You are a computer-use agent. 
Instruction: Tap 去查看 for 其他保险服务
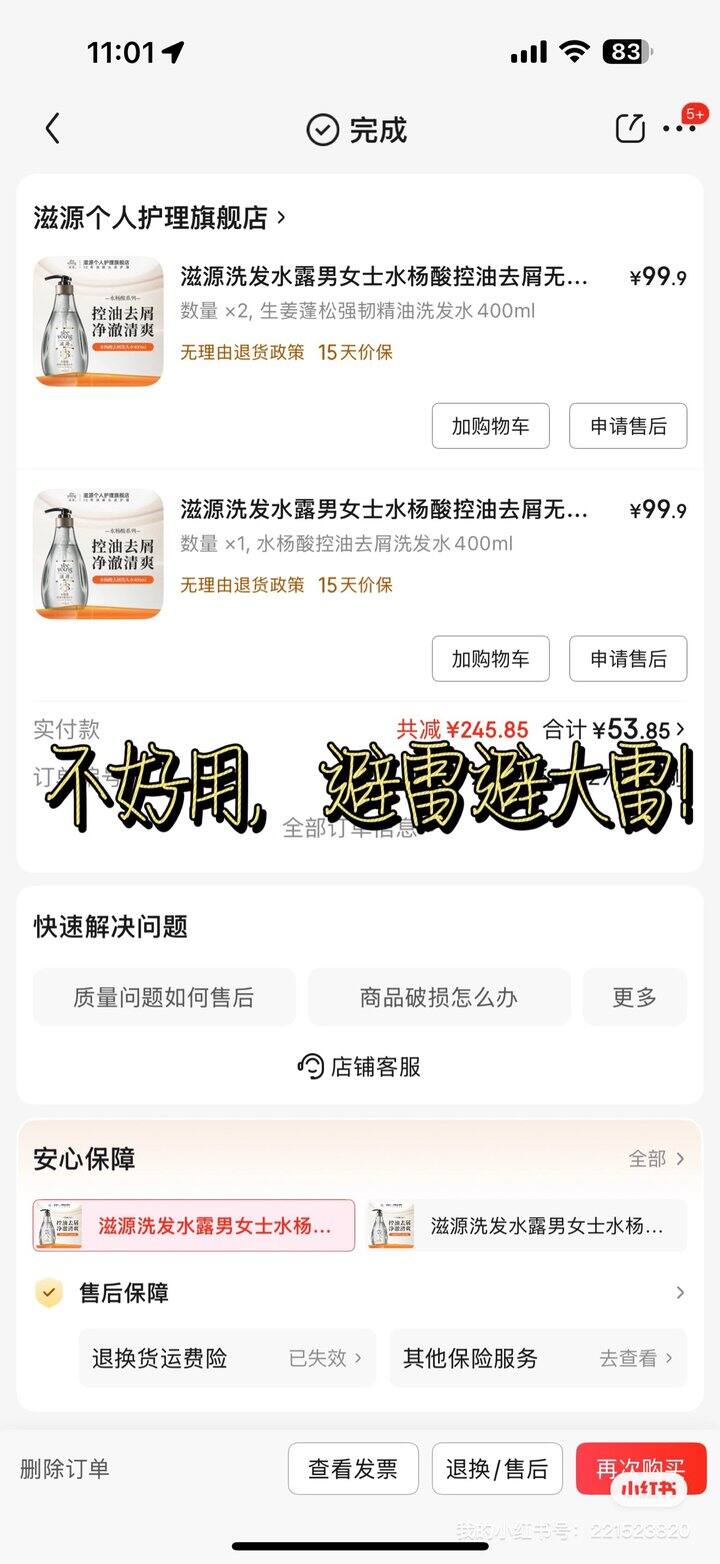click(636, 1358)
